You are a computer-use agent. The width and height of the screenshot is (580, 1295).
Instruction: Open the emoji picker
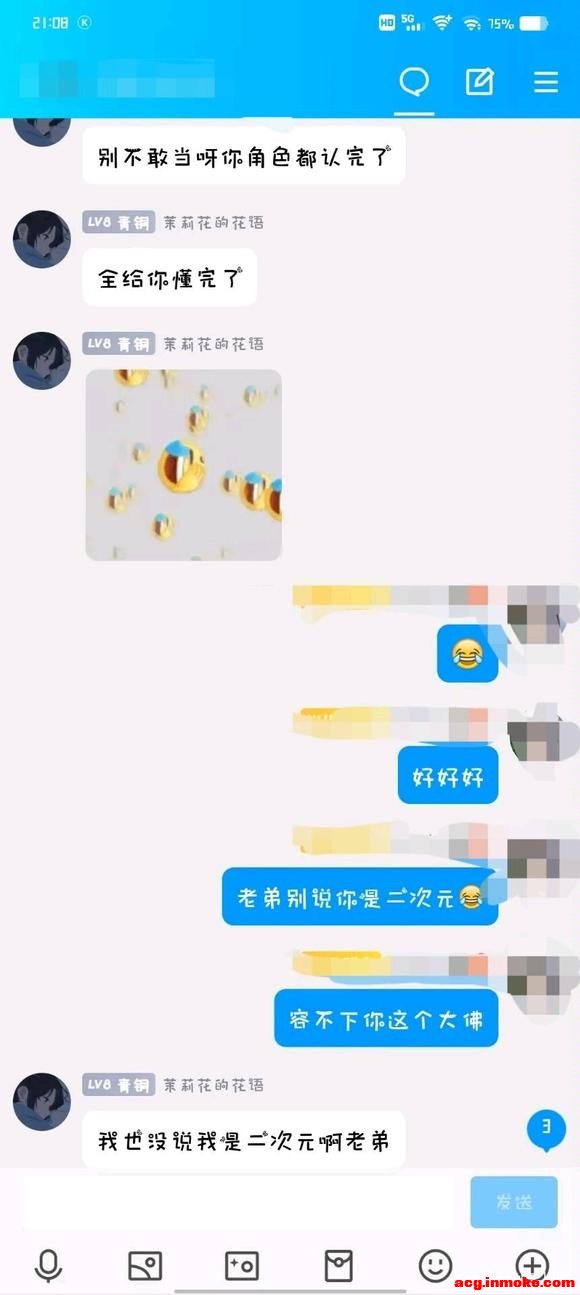pyautogui.click(x=435, y=1265)
